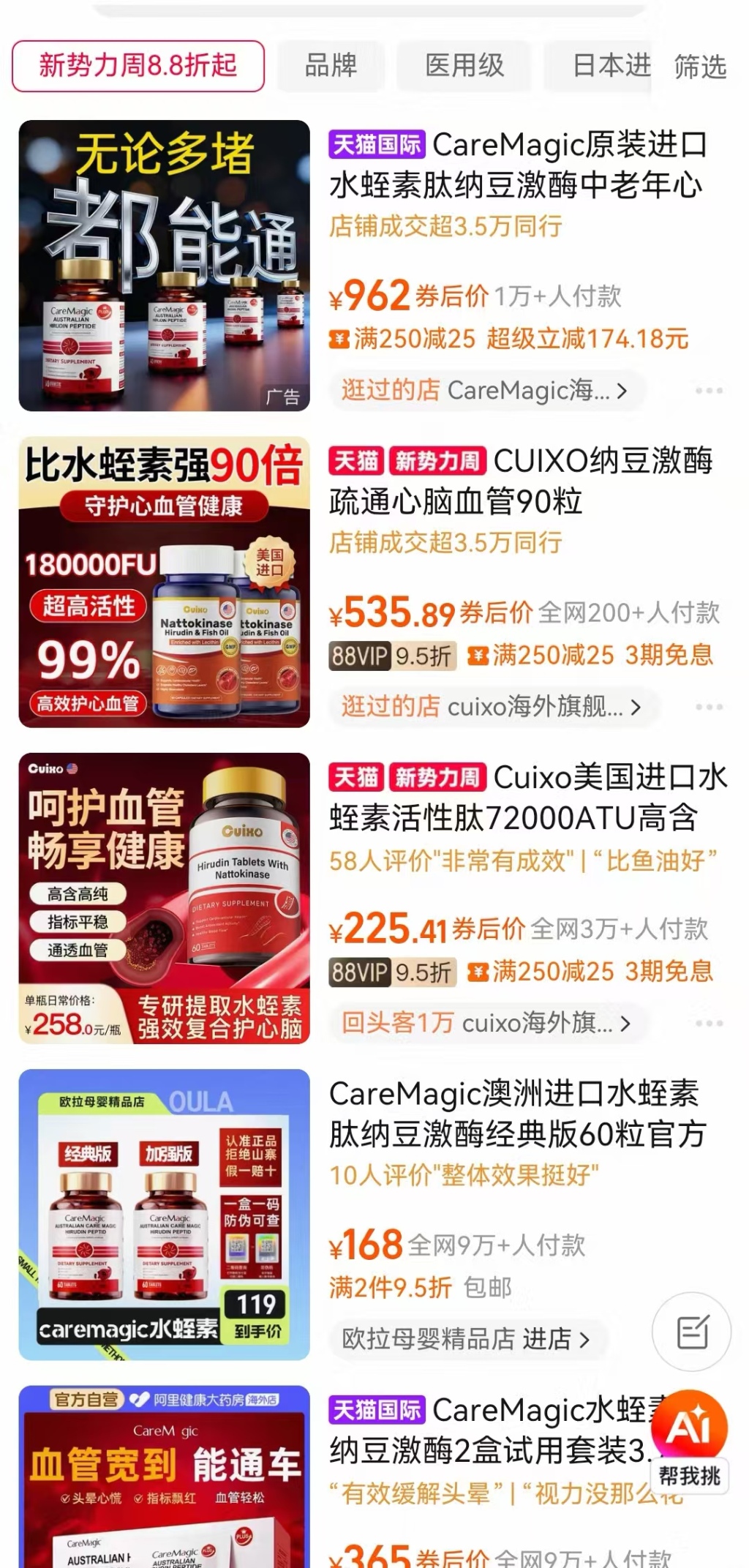749x1568 pixels.
Task: Enter the 回头客1万 cuixo海外旗 store
Action: click(486, 1023)
